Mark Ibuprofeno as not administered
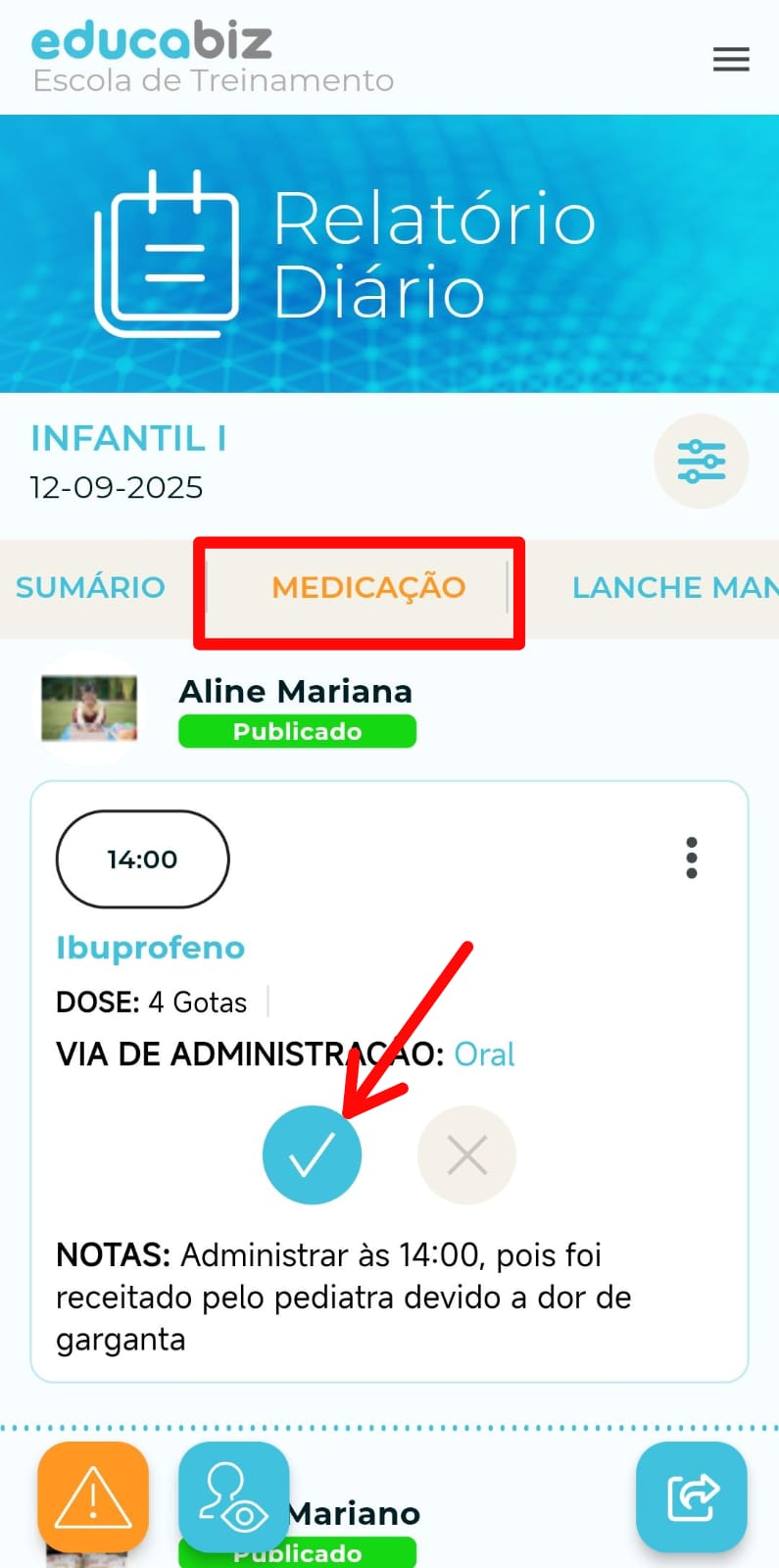779x1568 pixels. coord(466,1154)
